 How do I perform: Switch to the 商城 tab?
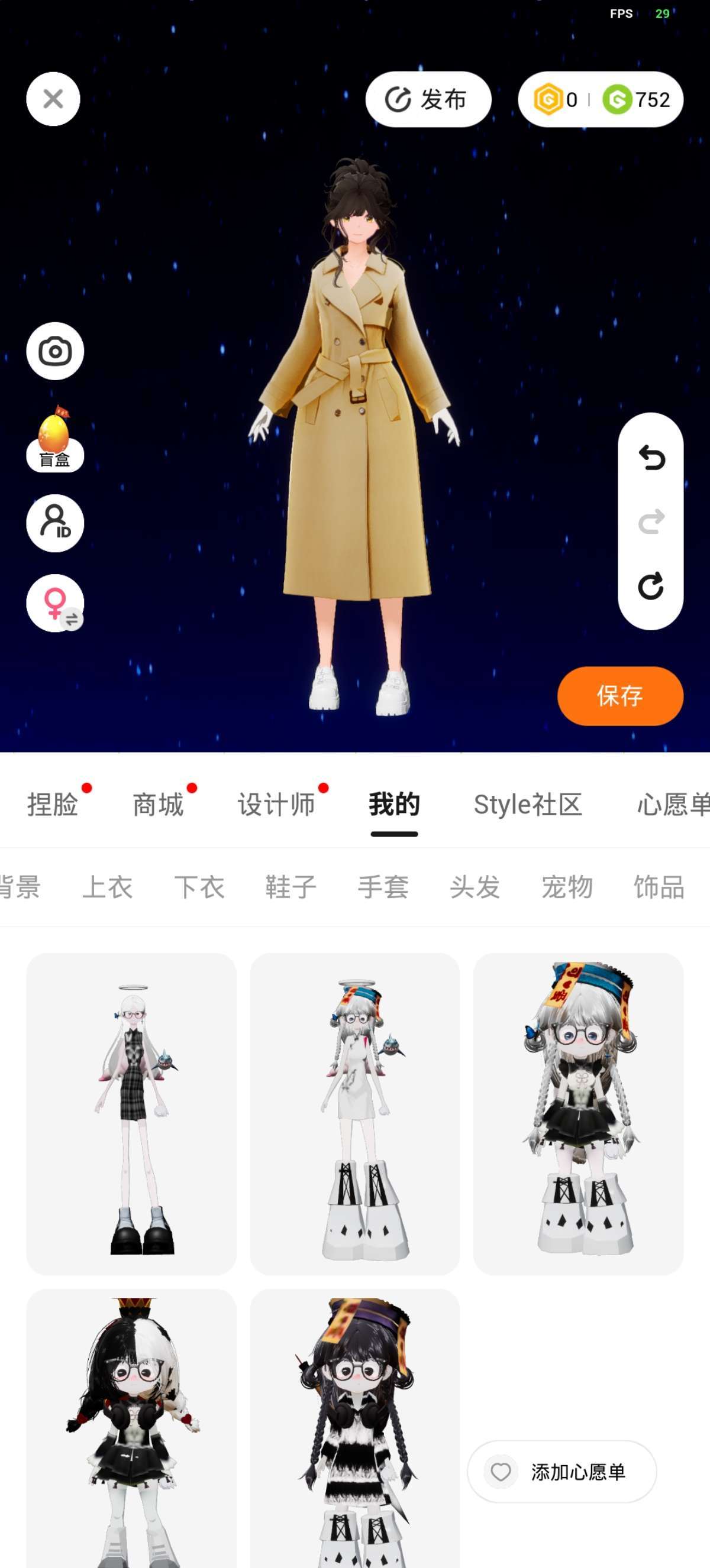point(159,805)
